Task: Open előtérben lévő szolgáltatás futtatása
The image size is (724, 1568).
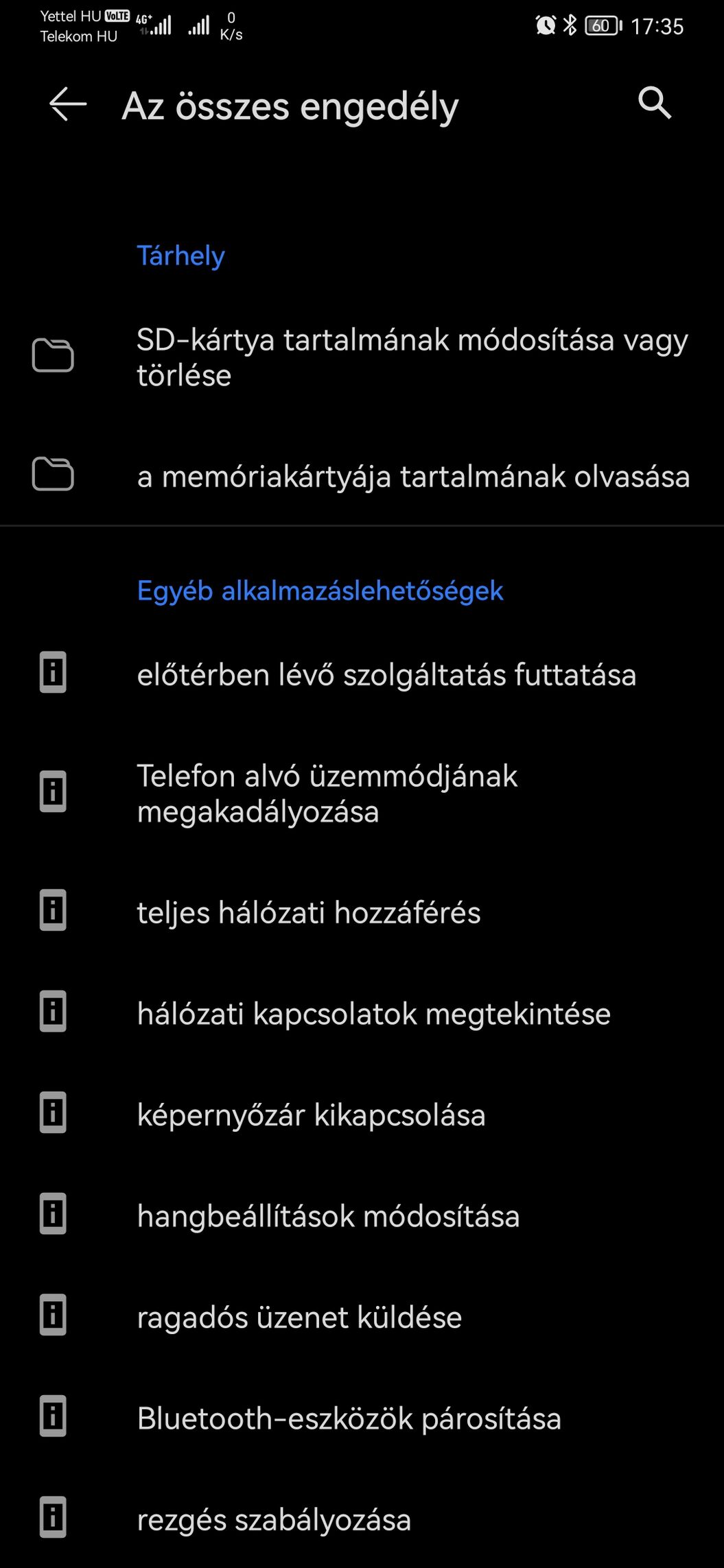Action: pyautogui.click(x=362, y=674)
